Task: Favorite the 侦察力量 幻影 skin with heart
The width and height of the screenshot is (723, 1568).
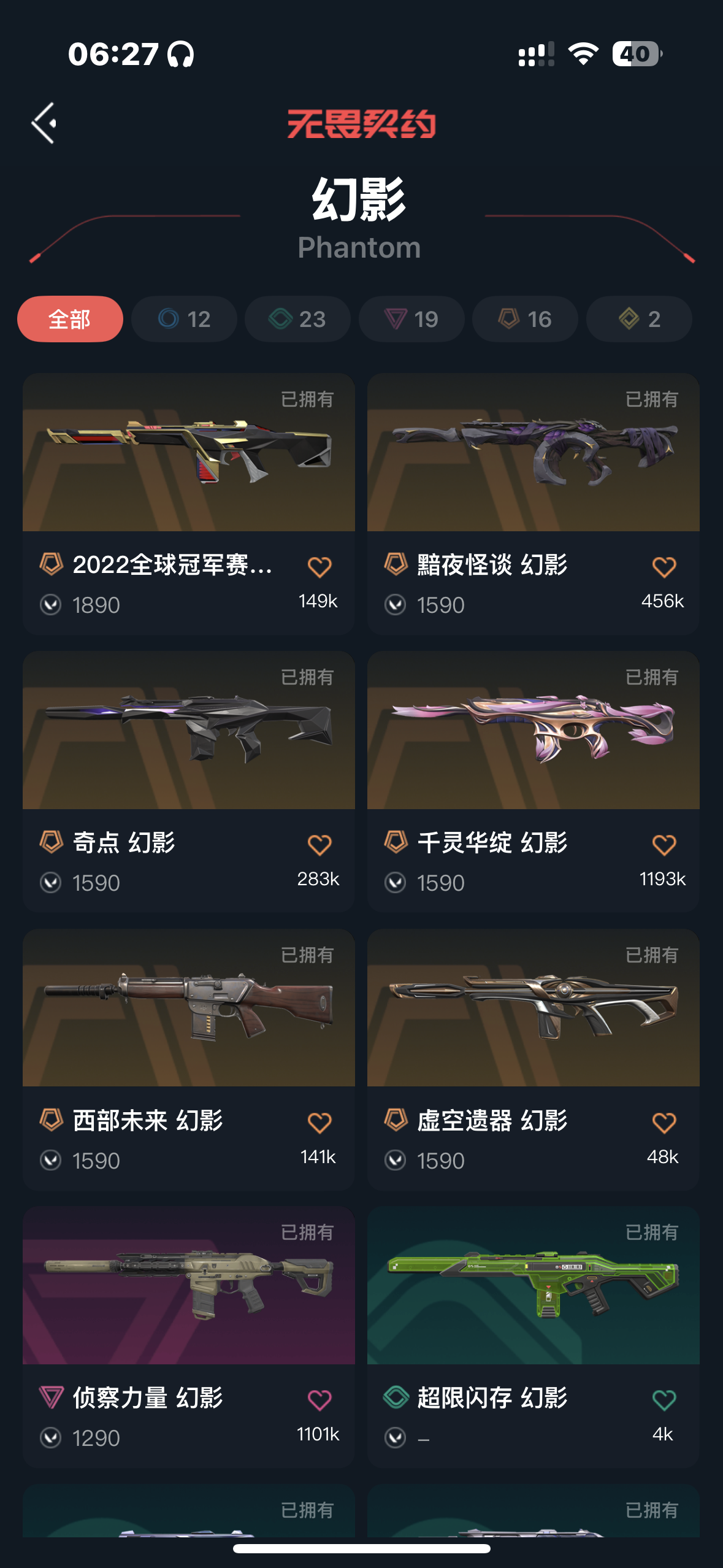Action: 319,1400
